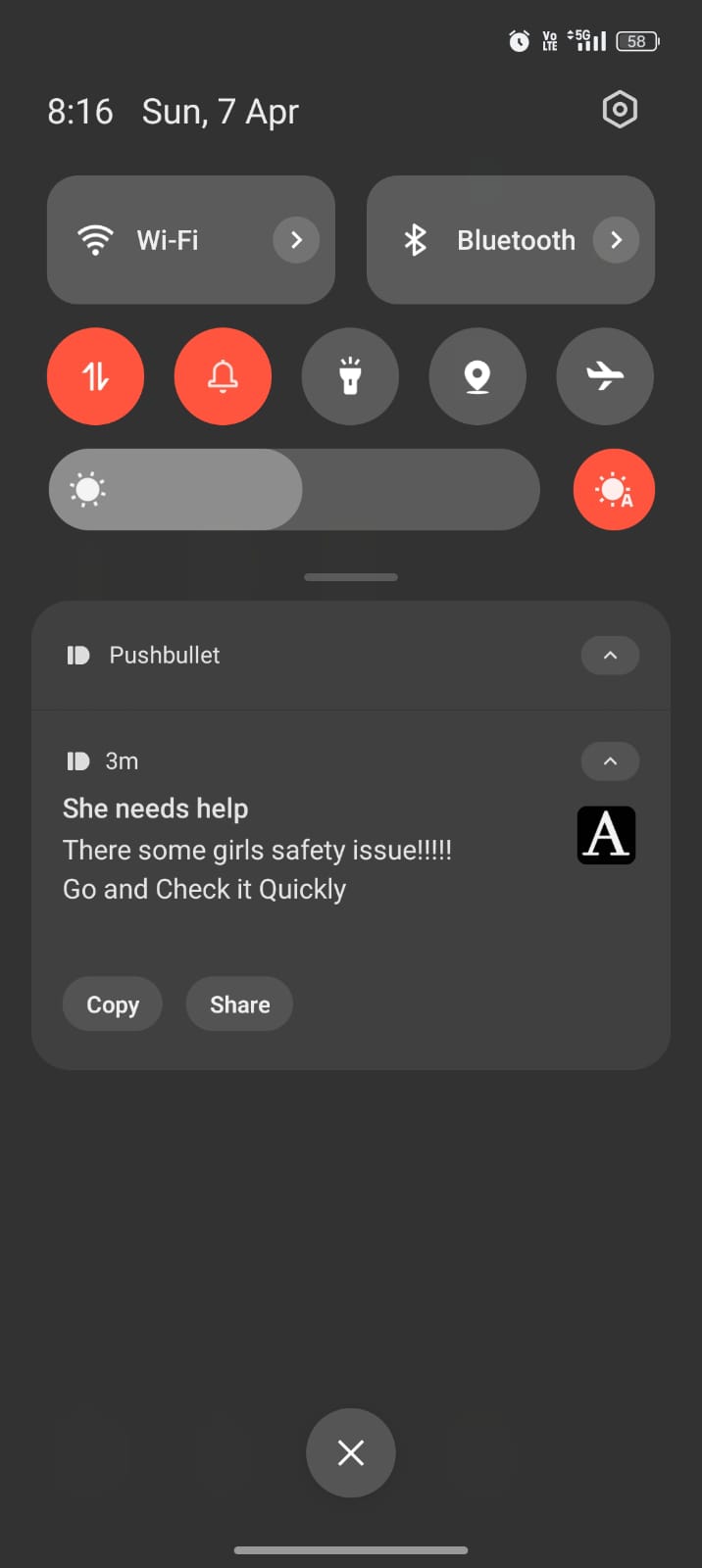Enable location services
The height and width of the screenshot is (1568, 702).
click(477, 376)
